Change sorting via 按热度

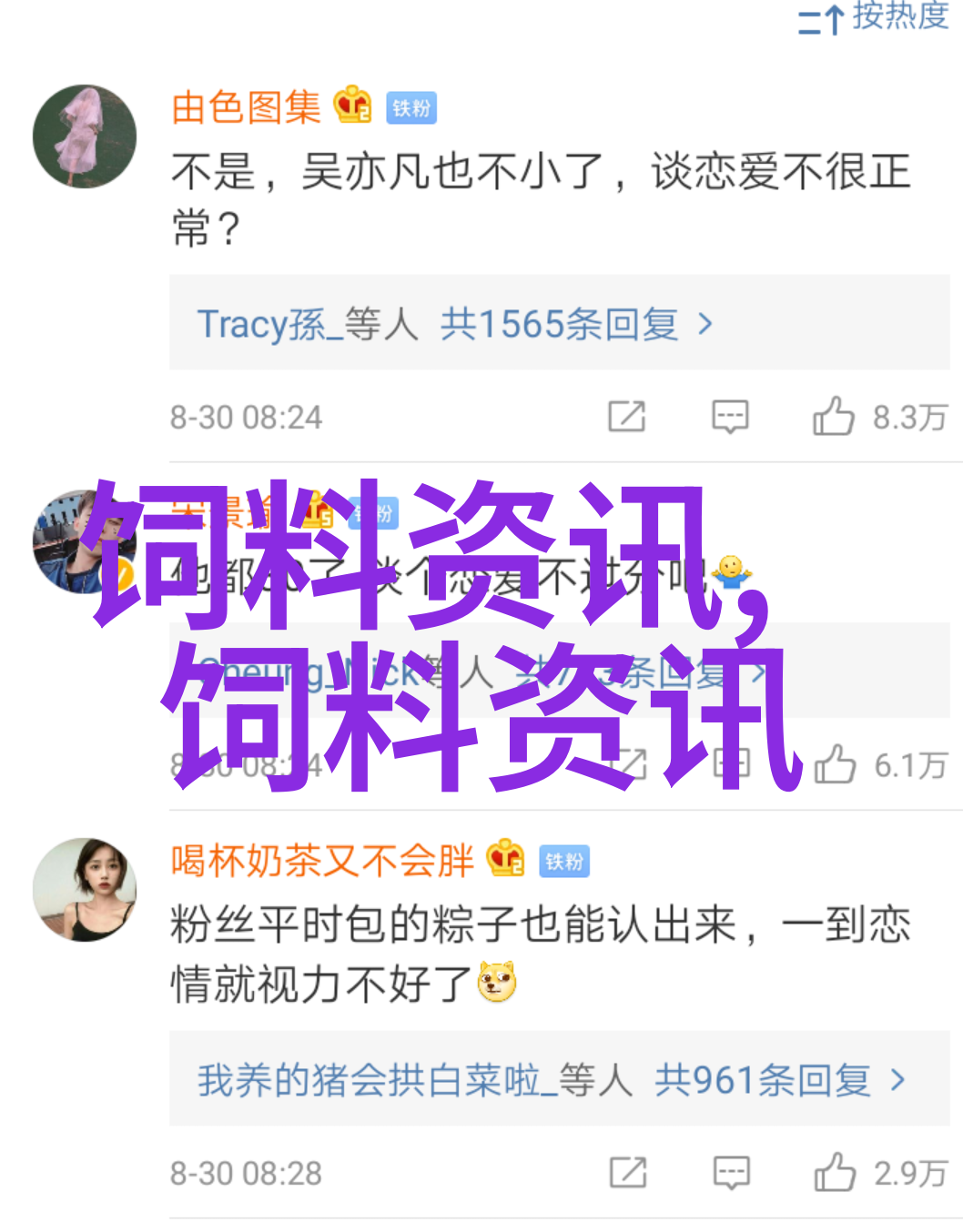point(874,16)
